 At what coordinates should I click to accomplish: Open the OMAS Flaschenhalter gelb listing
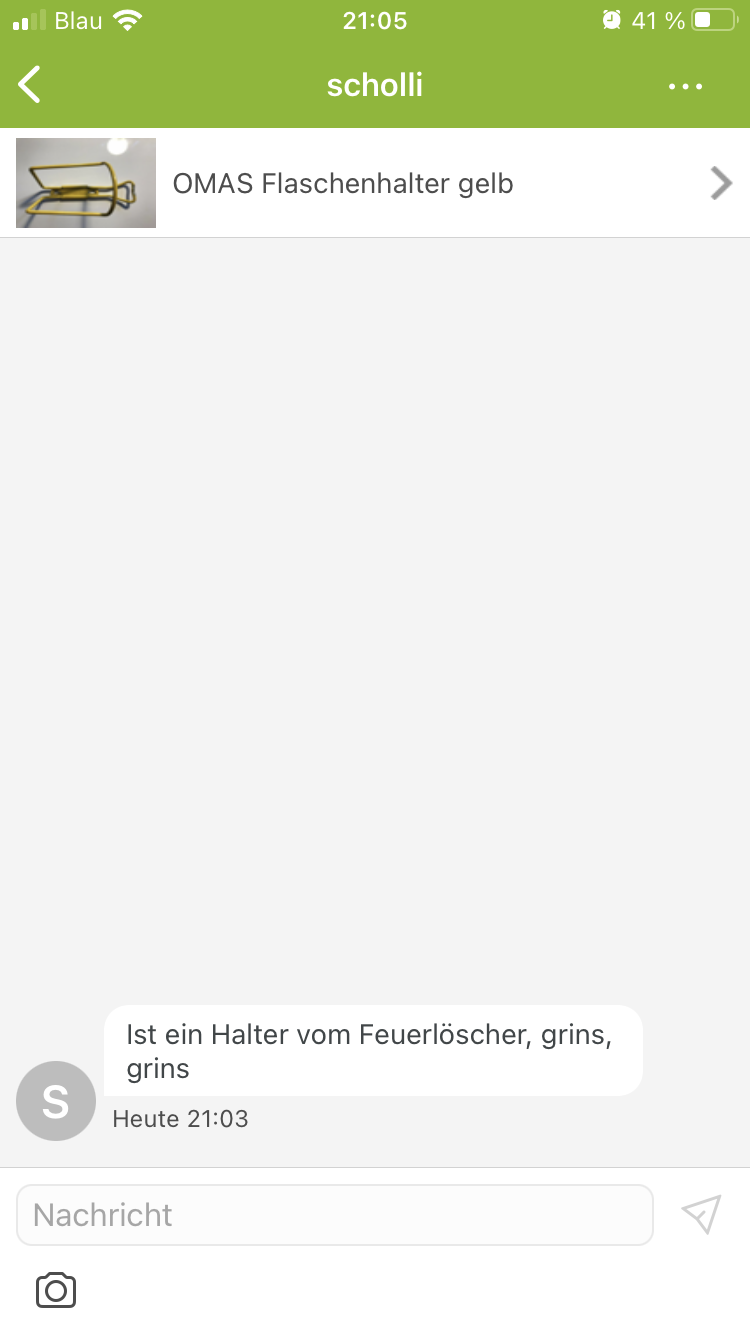(x=374, y=183)
